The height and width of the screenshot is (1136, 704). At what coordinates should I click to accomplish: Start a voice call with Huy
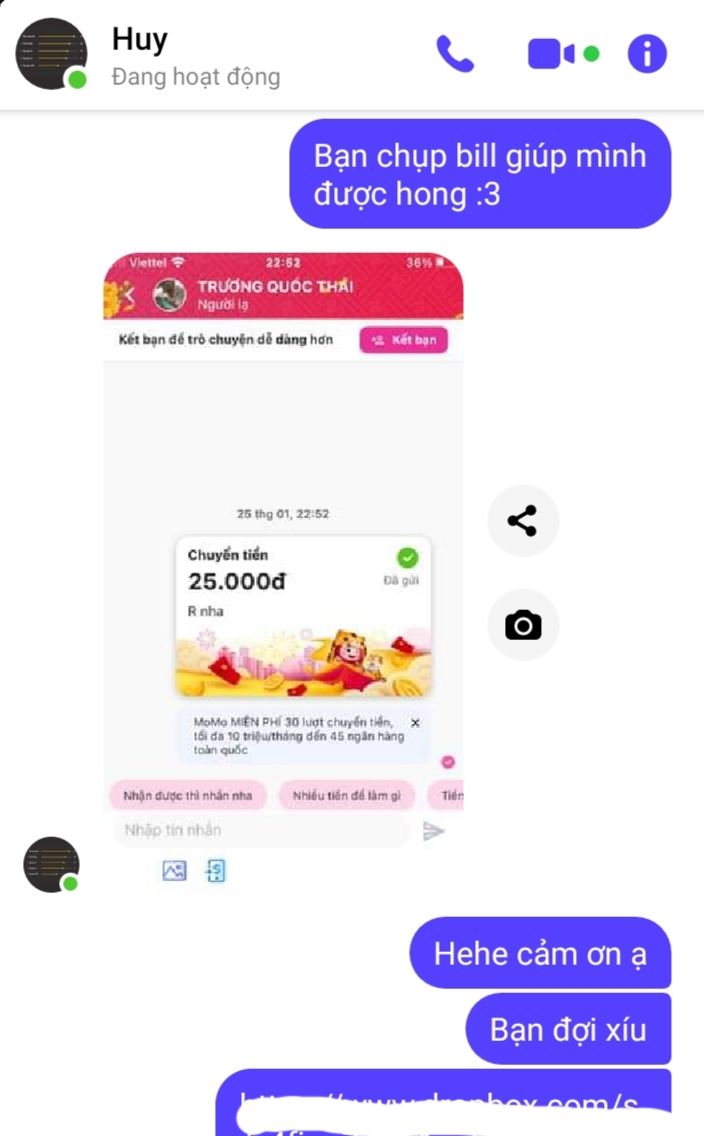click(x=455, y=54)
